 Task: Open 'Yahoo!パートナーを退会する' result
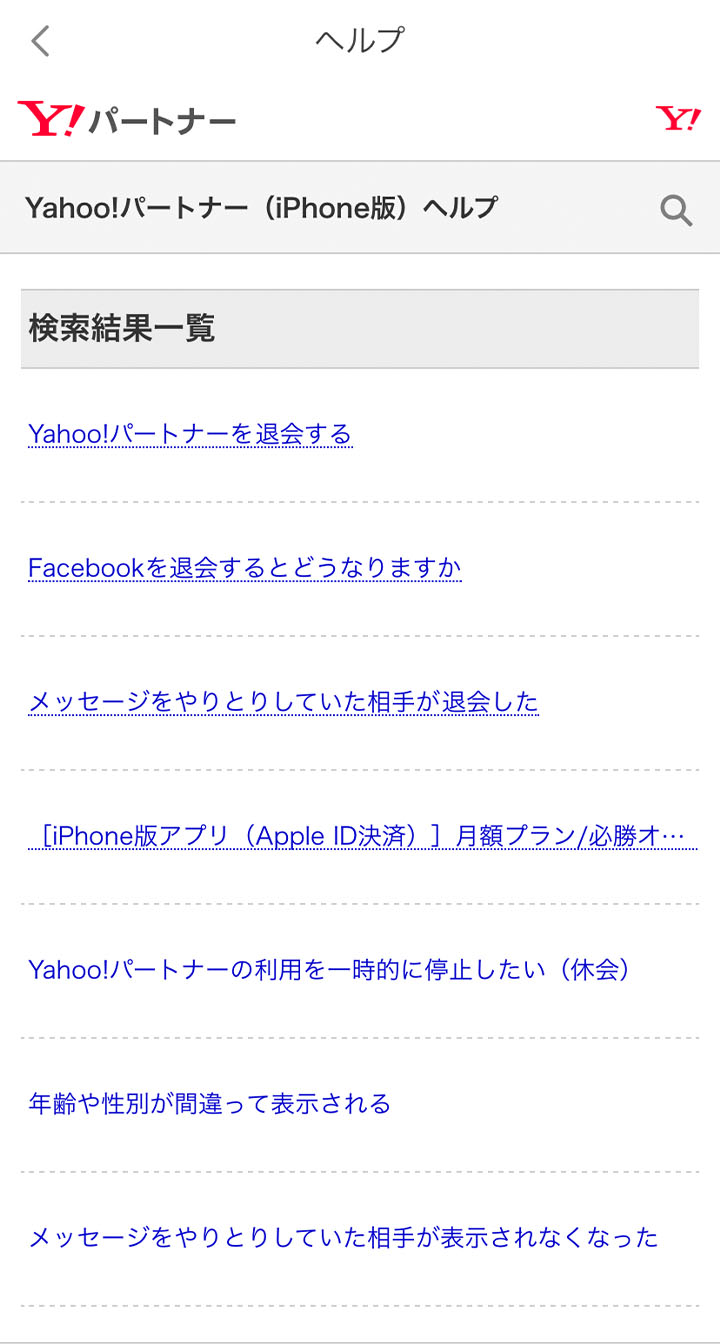(190, 434)
